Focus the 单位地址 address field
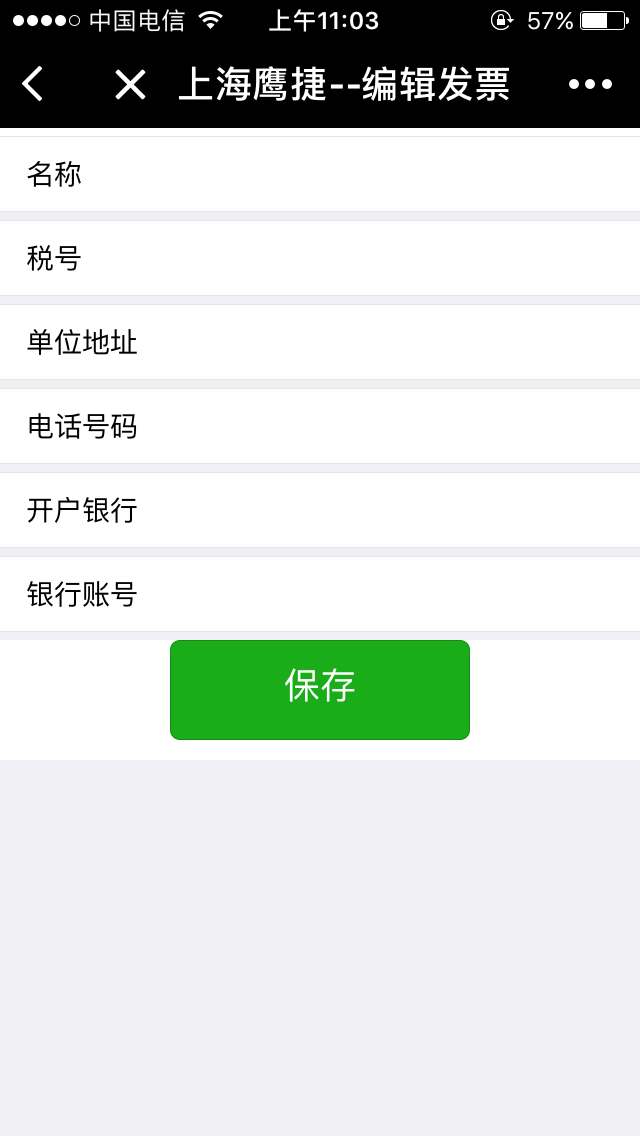The width and height of the screenshot is (640, 1136). click(x=320, y=342)
